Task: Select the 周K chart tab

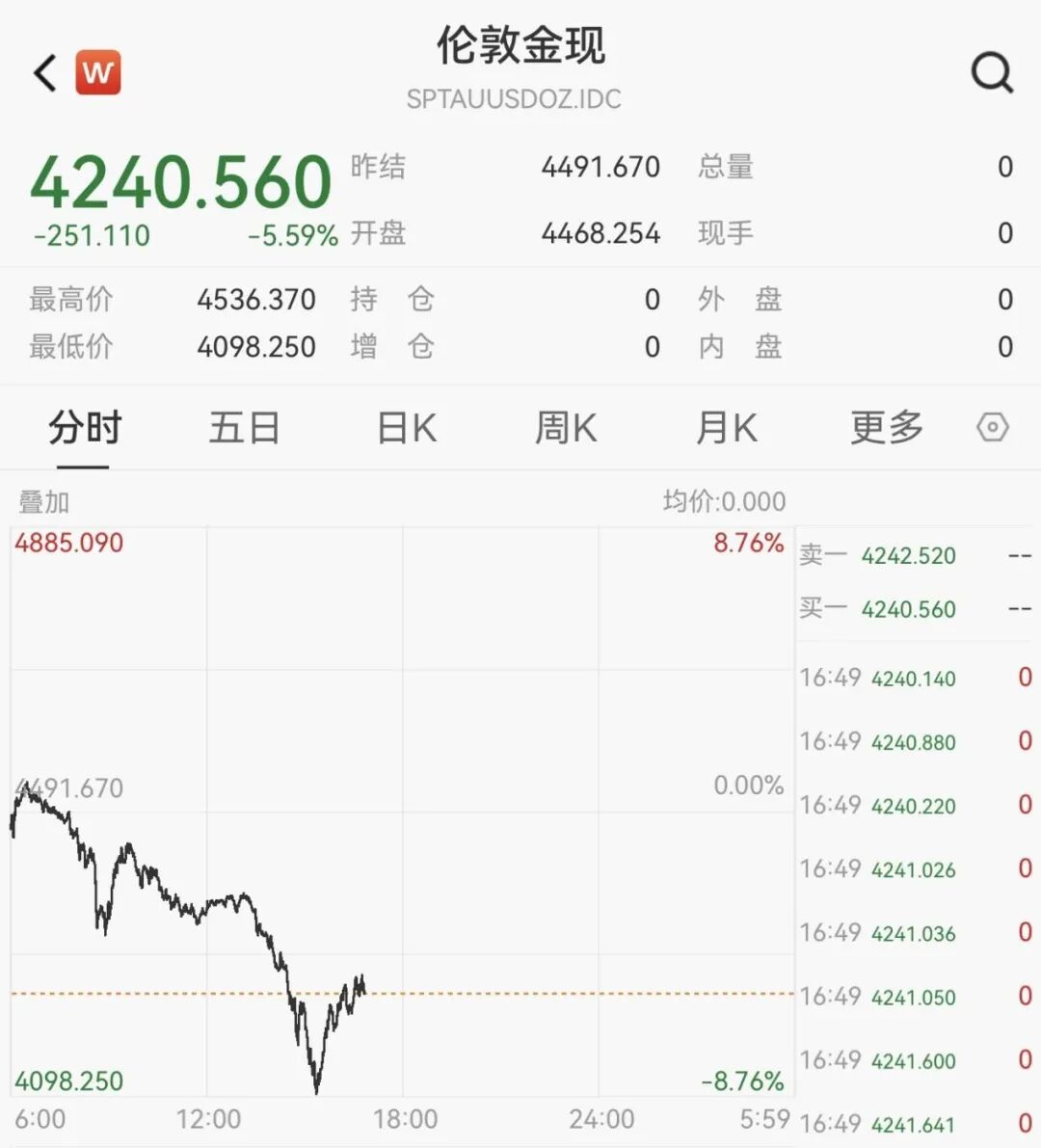Action: coord(565,427)
